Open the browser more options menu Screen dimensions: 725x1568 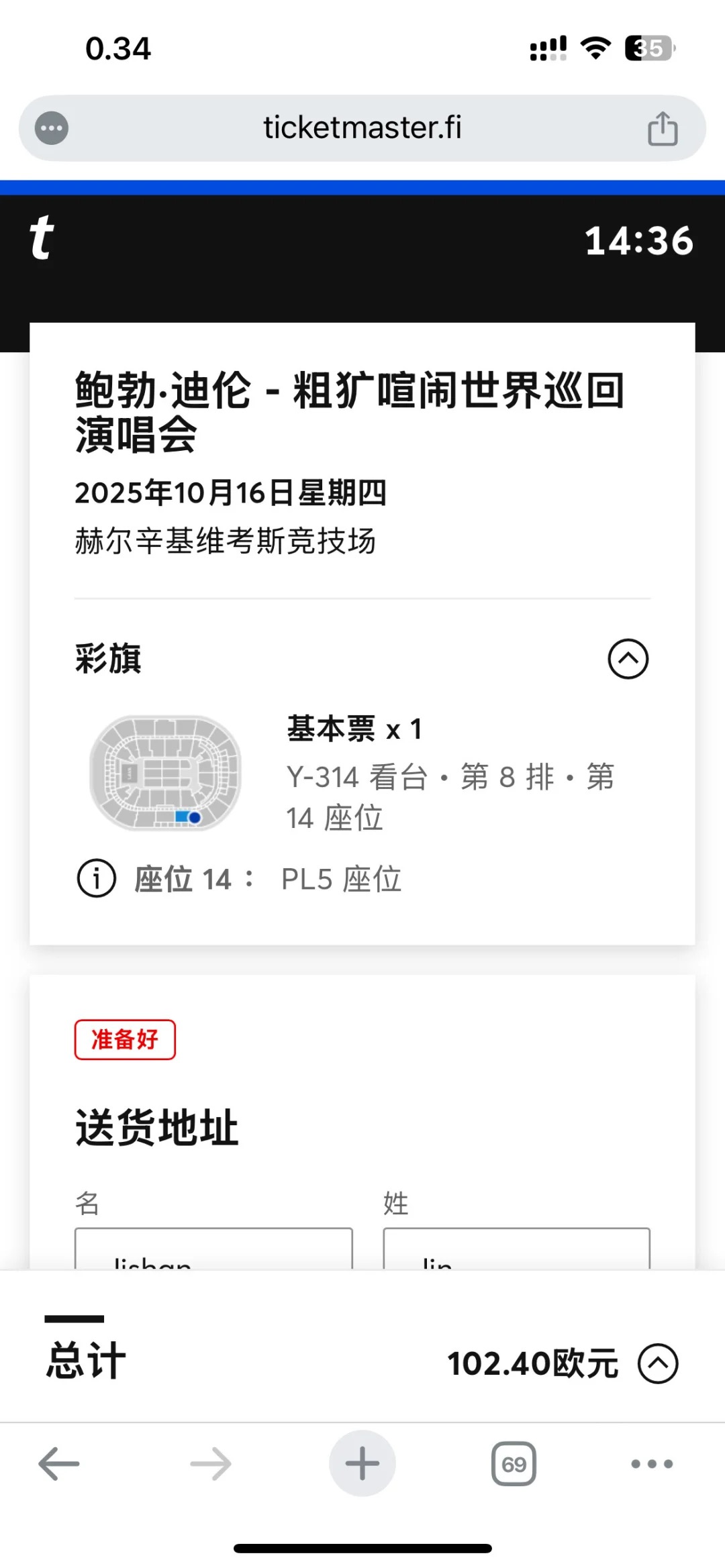point(652,1463)
